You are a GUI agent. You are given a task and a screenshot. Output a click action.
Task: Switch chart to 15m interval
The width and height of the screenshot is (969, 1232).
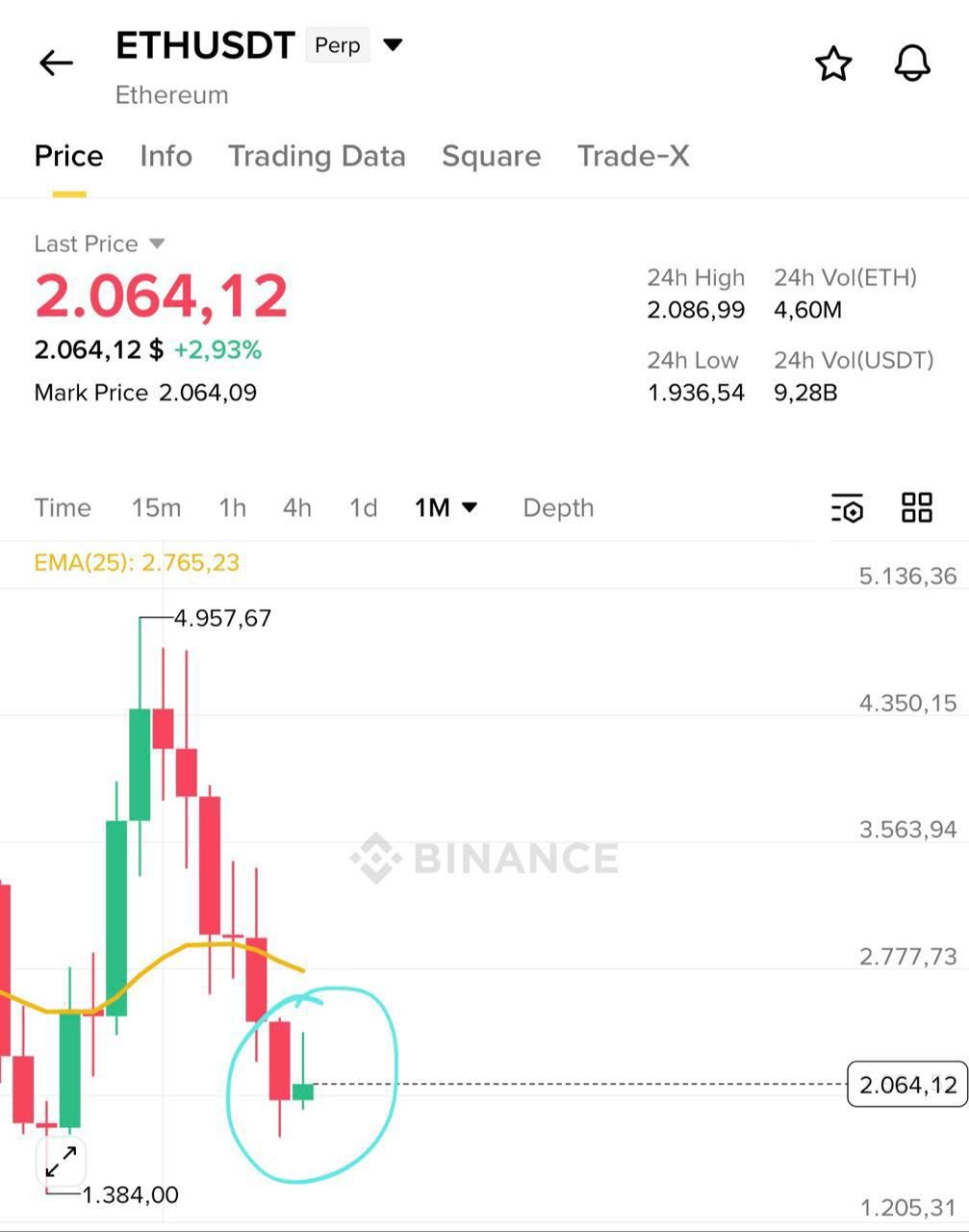(156, 507)
